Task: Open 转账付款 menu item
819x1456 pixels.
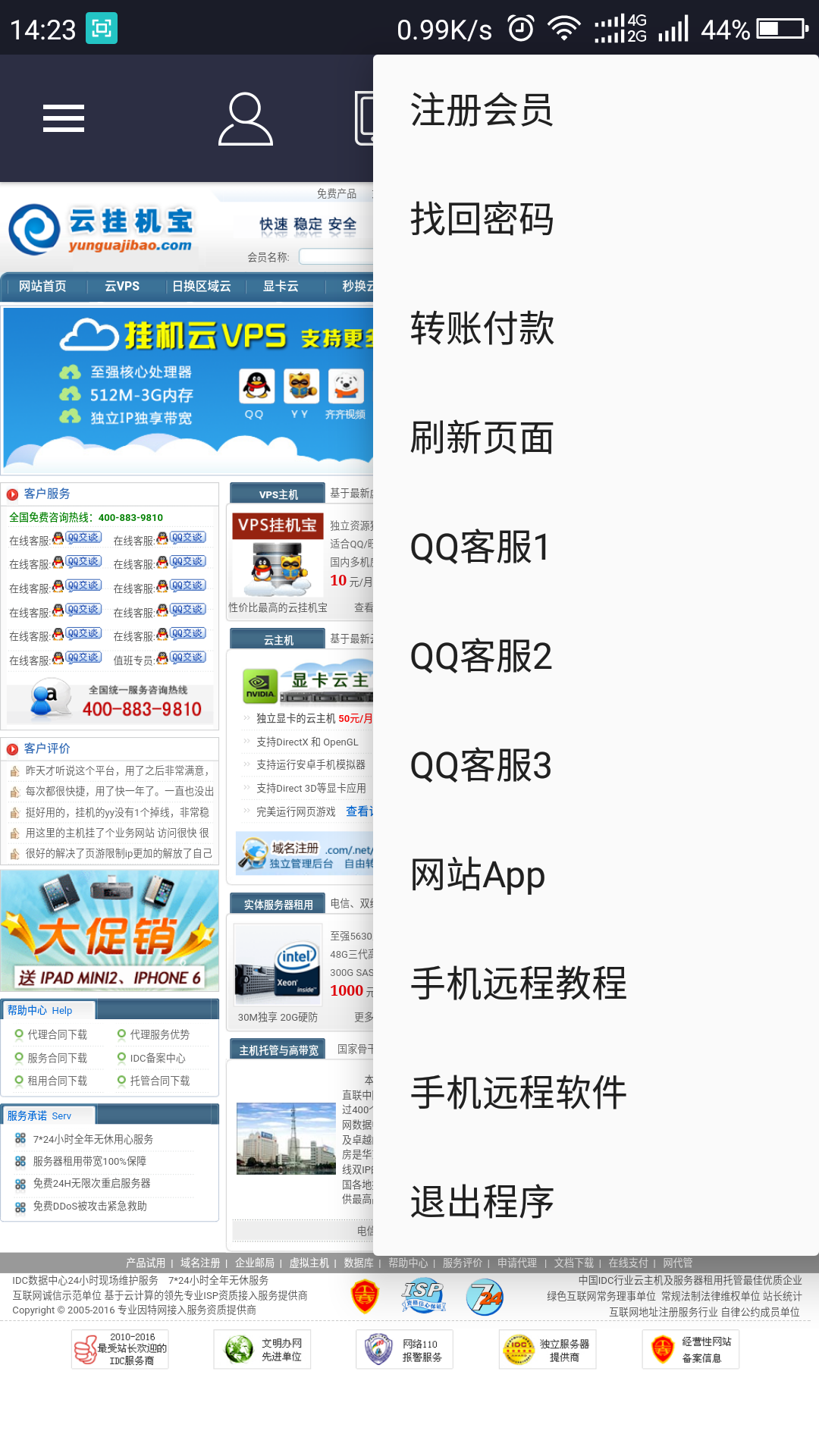Action: (x=482, y=329)
